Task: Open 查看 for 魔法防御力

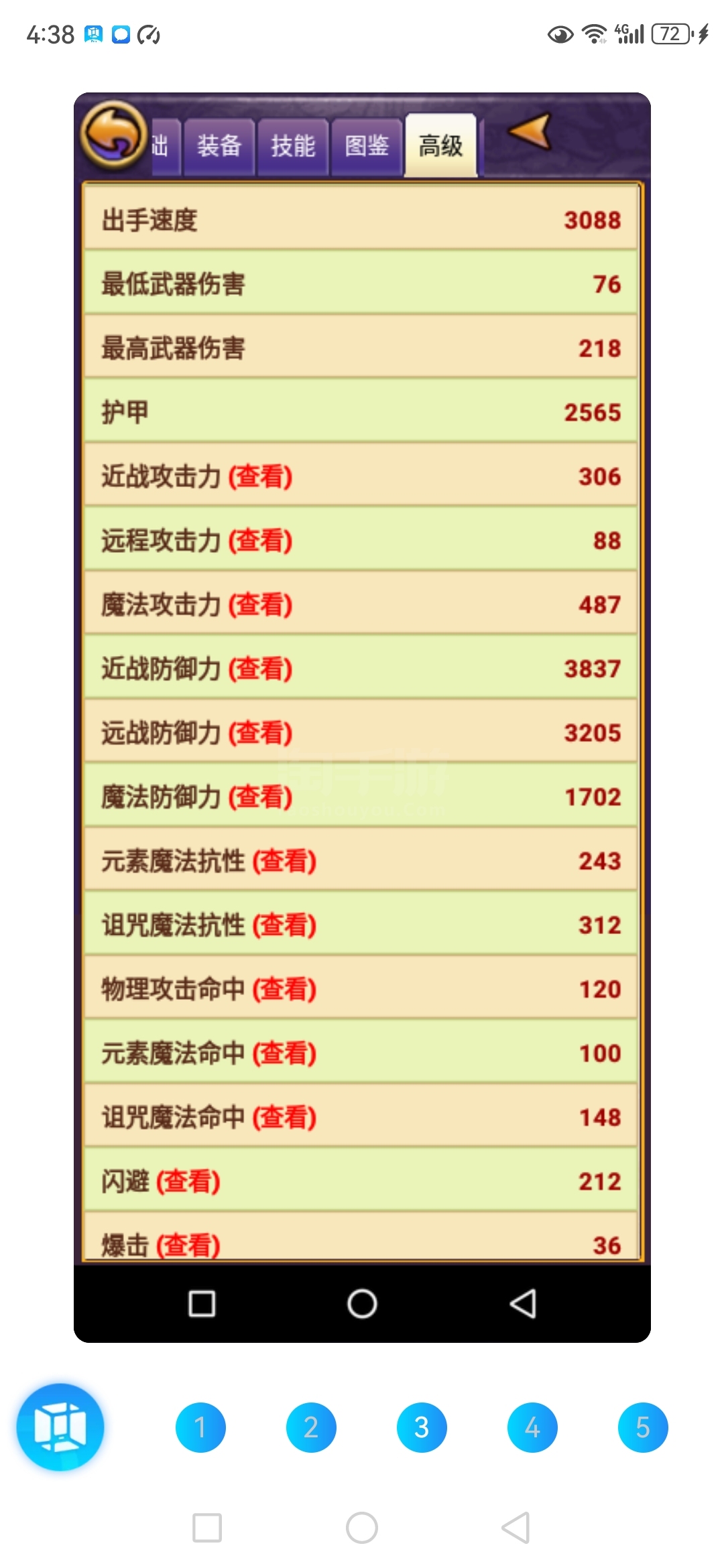Action: pyautogui.click(x=260, y=797)
